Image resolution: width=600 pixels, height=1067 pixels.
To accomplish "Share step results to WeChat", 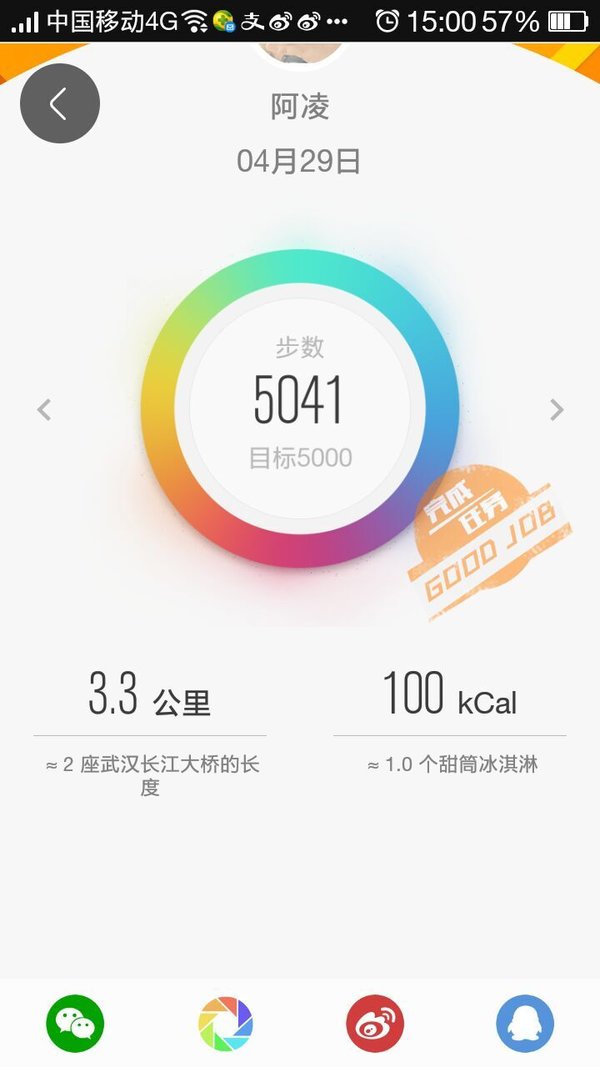I will 75,1023.
